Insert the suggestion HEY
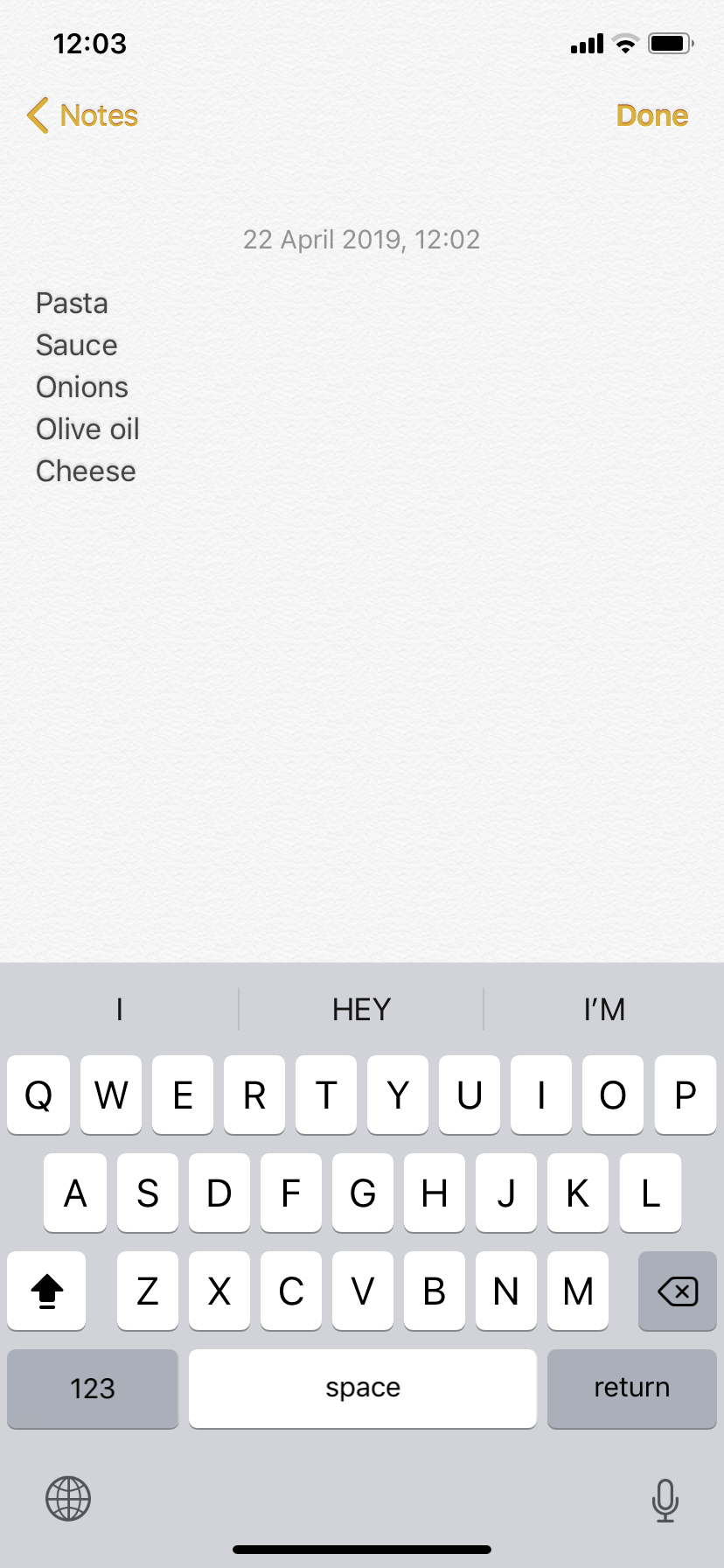This screenshot has height=1568, width=724. tap(361, 1010)
